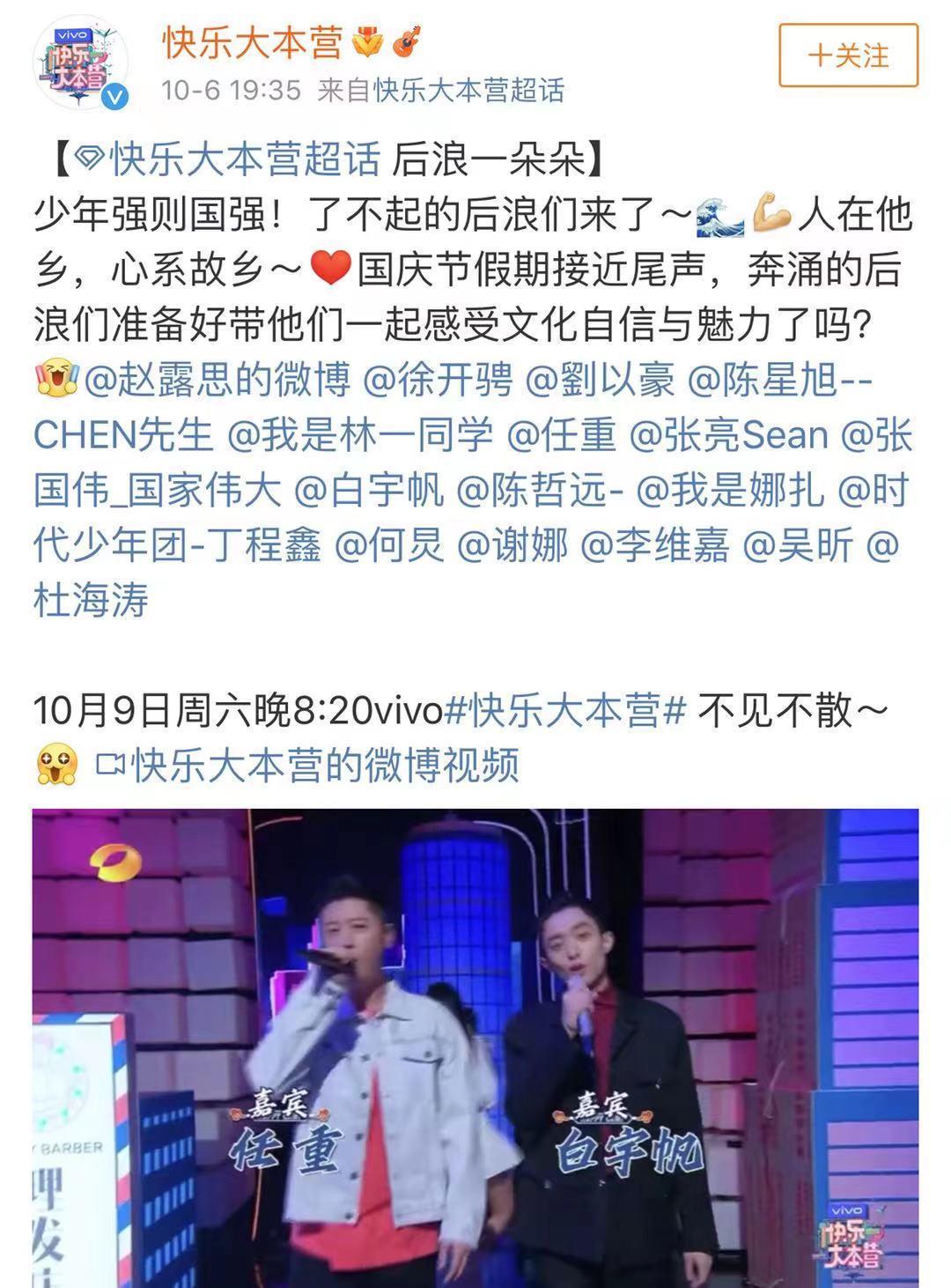
Task: Open the @张亮Sean mention
Action: pyautogui.click(x=729, y=435)
